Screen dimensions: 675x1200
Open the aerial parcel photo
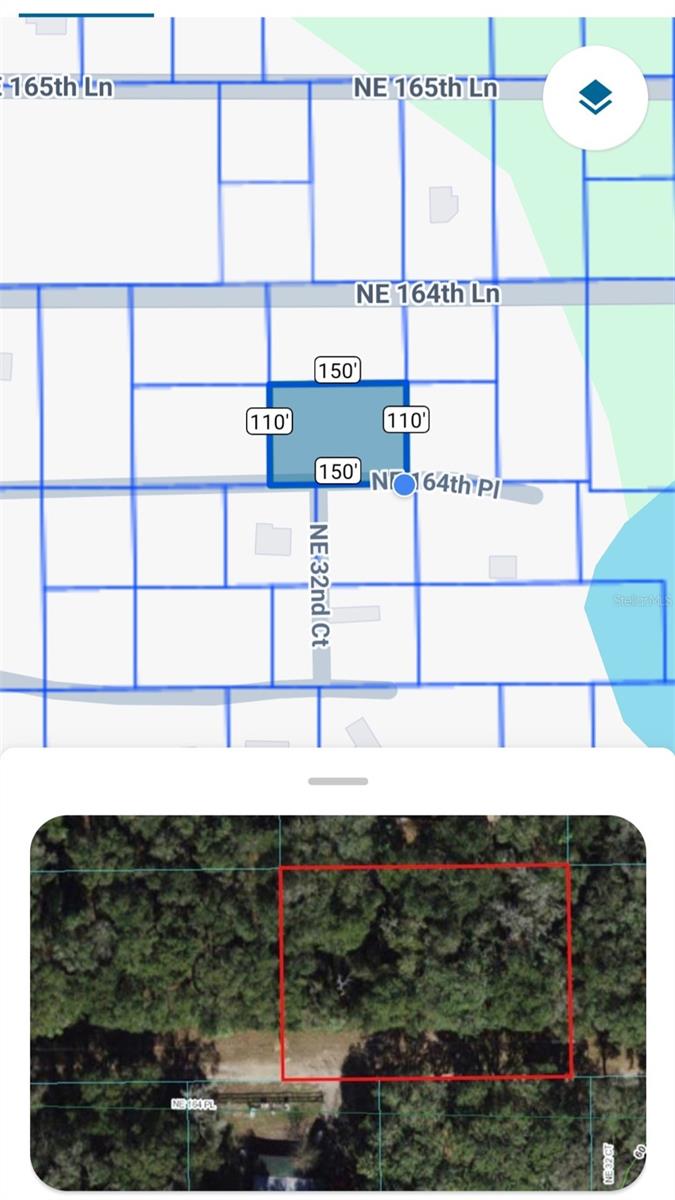click(338, 1002)
